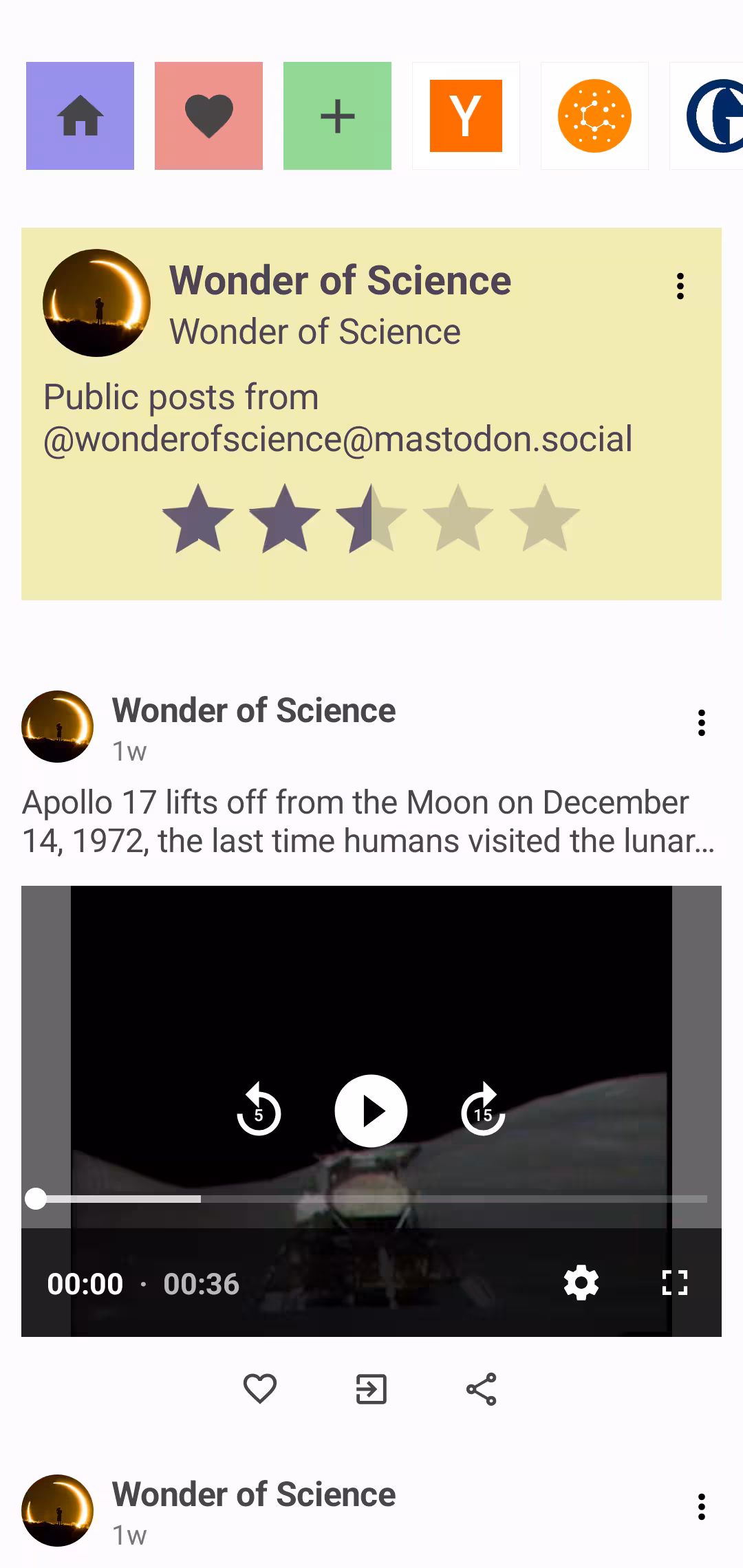Add a new feed with the plus tile
Image resolution: width=743 pixels, height=1568 pixels.
[336, 115]
